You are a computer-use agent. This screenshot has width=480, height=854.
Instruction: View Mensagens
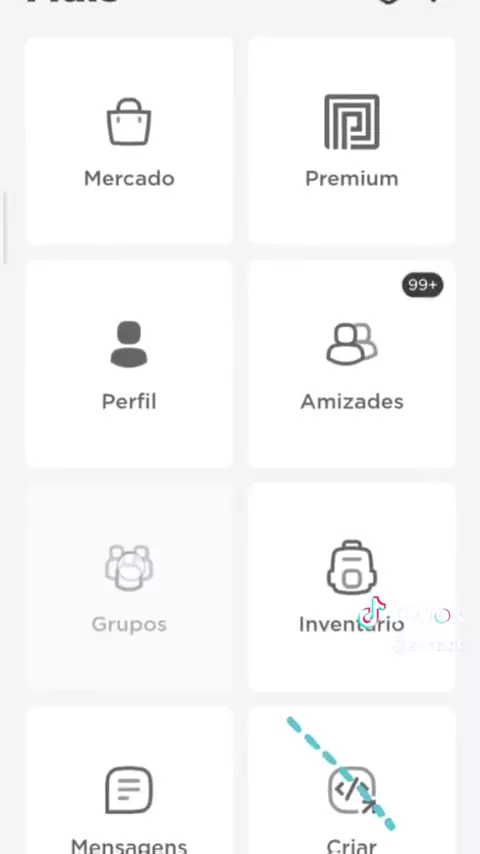tap(129, 780)
